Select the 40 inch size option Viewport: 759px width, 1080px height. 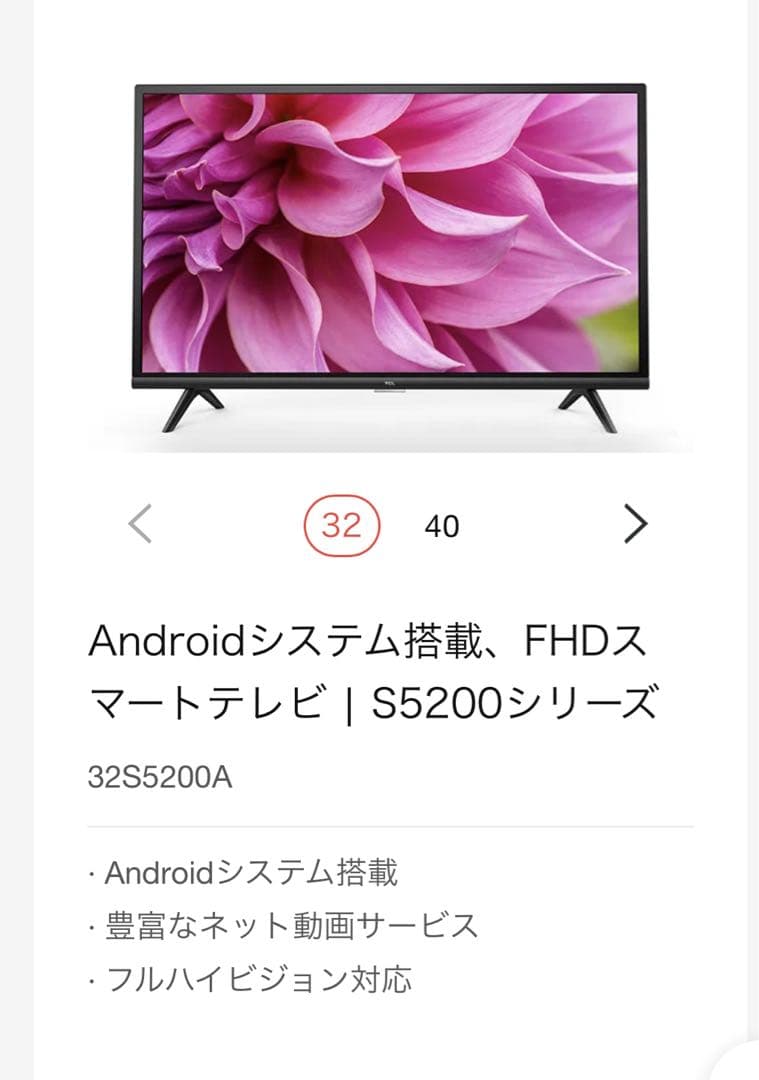coord(443,524)
